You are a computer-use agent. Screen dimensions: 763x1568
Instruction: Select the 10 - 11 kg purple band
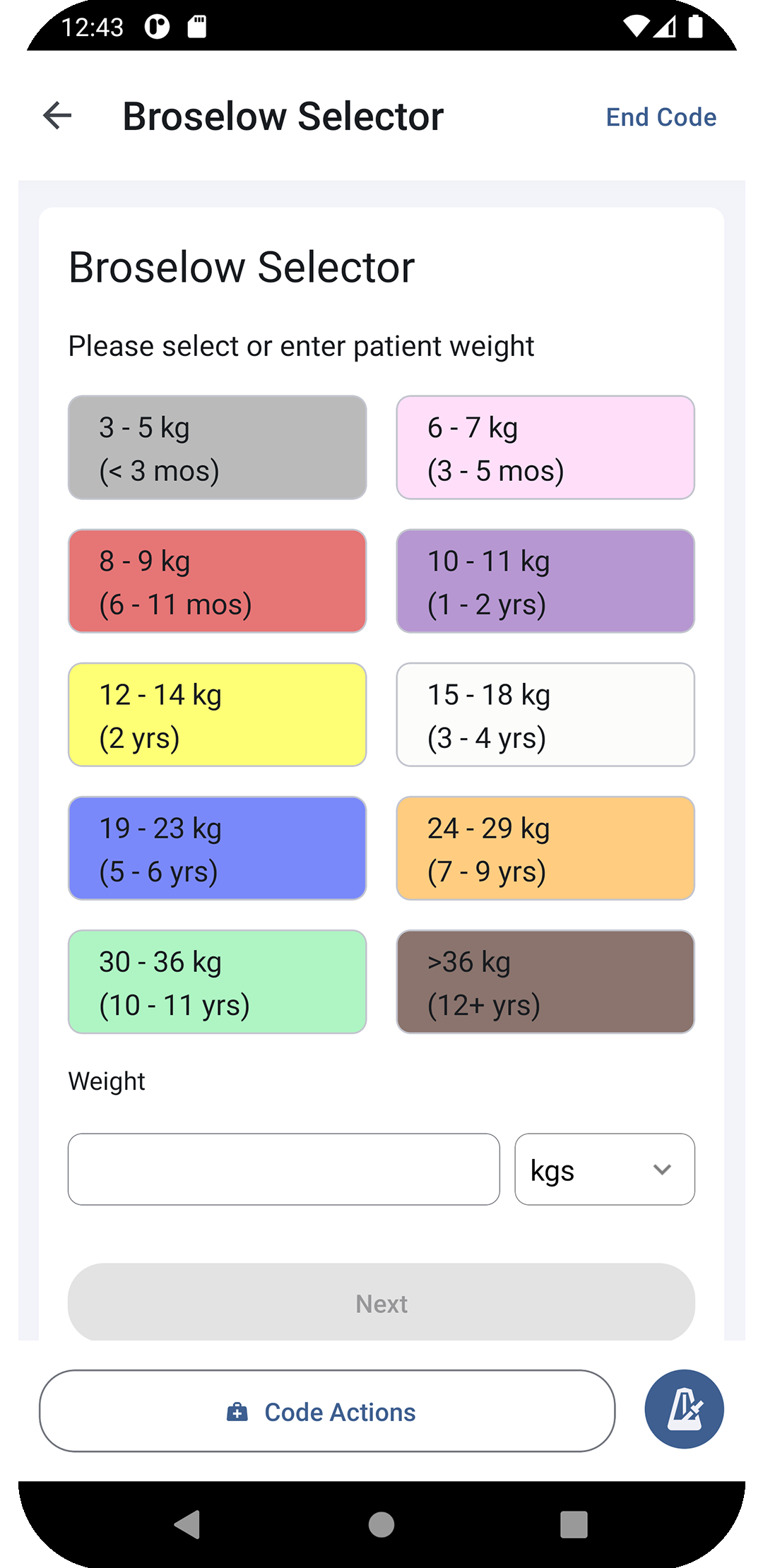click(x=545, y=581)
